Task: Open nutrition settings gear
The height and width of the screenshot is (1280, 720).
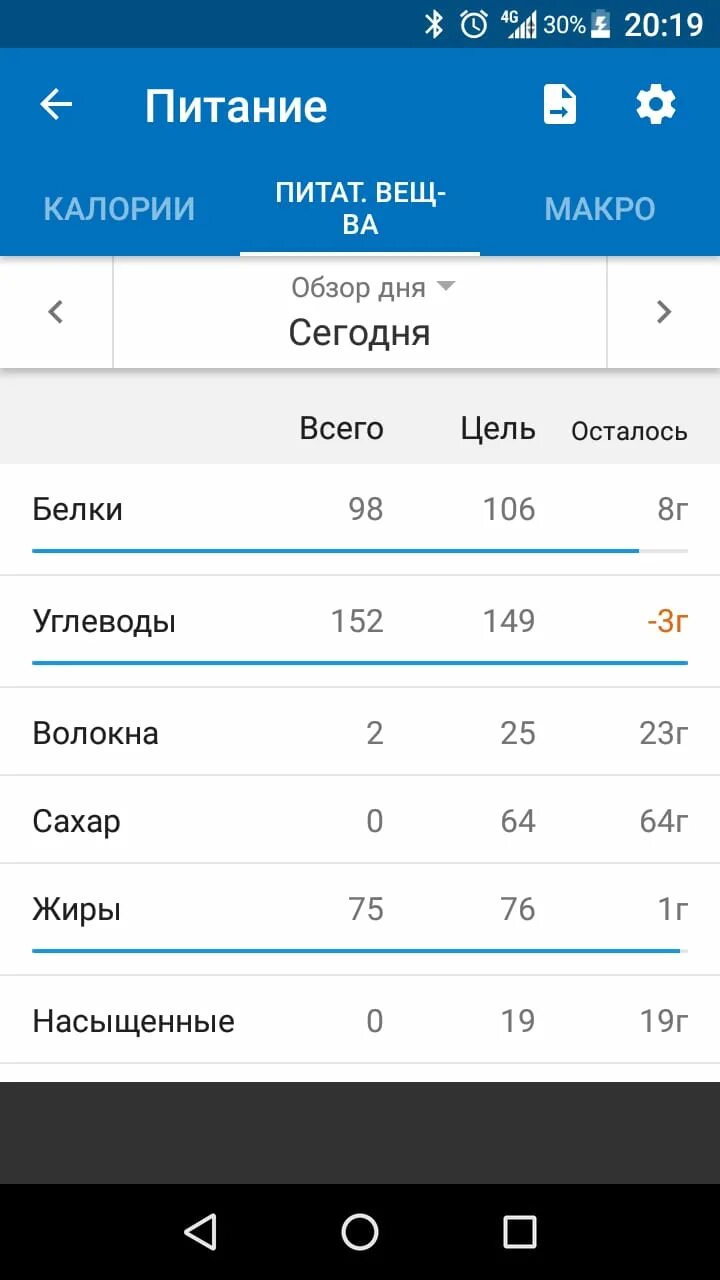Action: tap(656, 105)
